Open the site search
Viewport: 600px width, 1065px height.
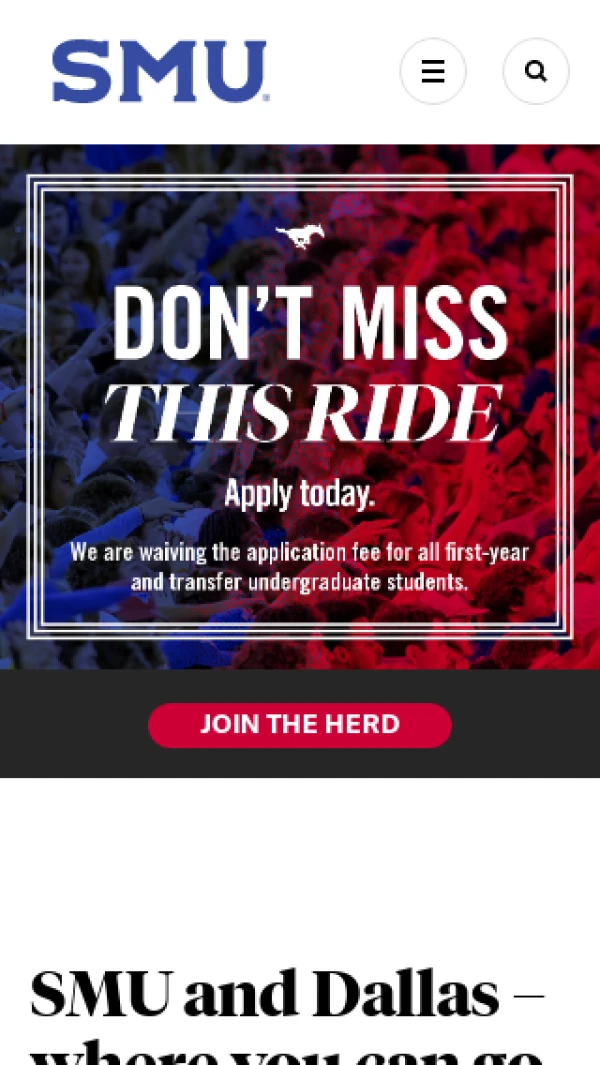[536, 72]
